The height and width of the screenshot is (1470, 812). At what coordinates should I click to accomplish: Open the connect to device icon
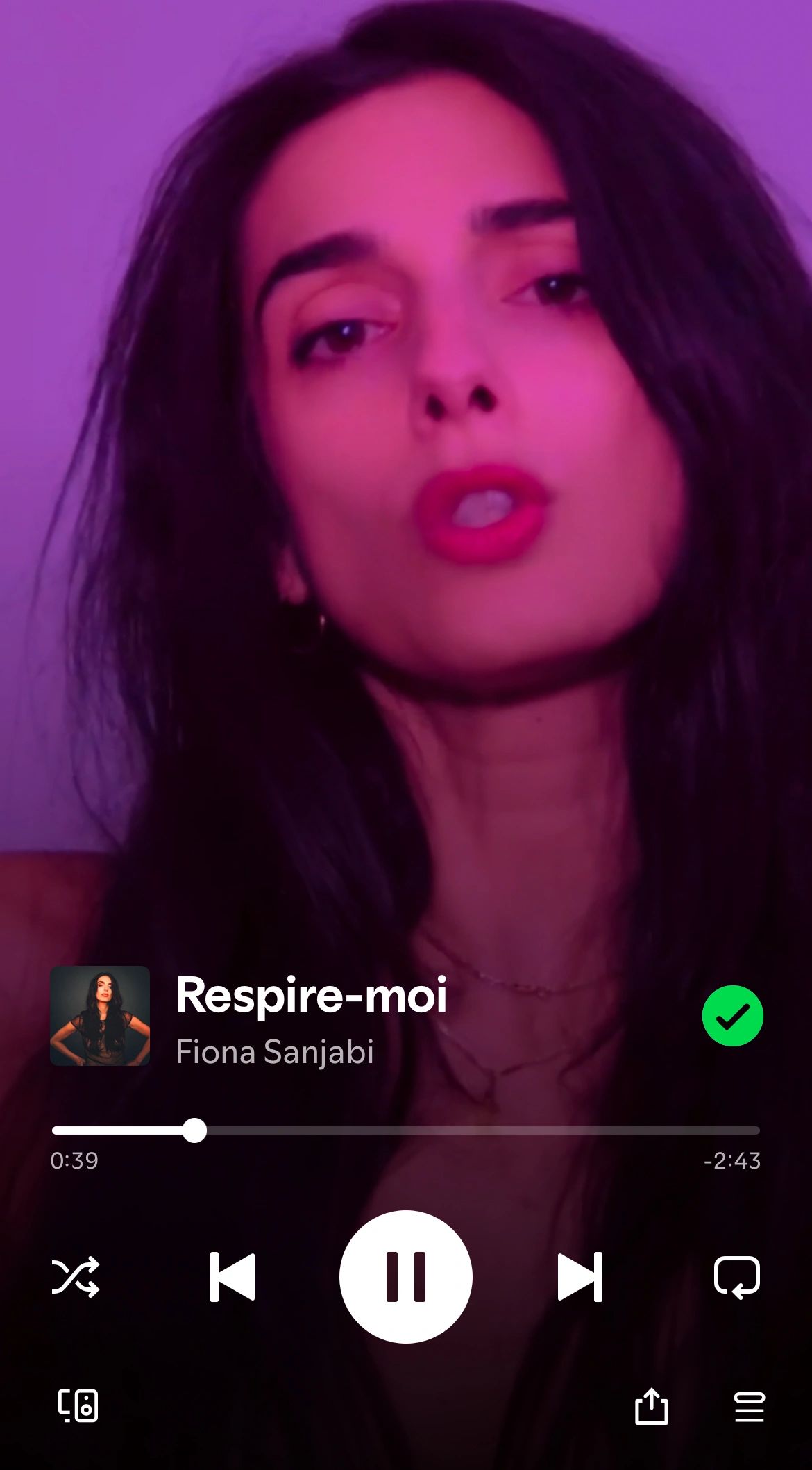[78, 1406]
